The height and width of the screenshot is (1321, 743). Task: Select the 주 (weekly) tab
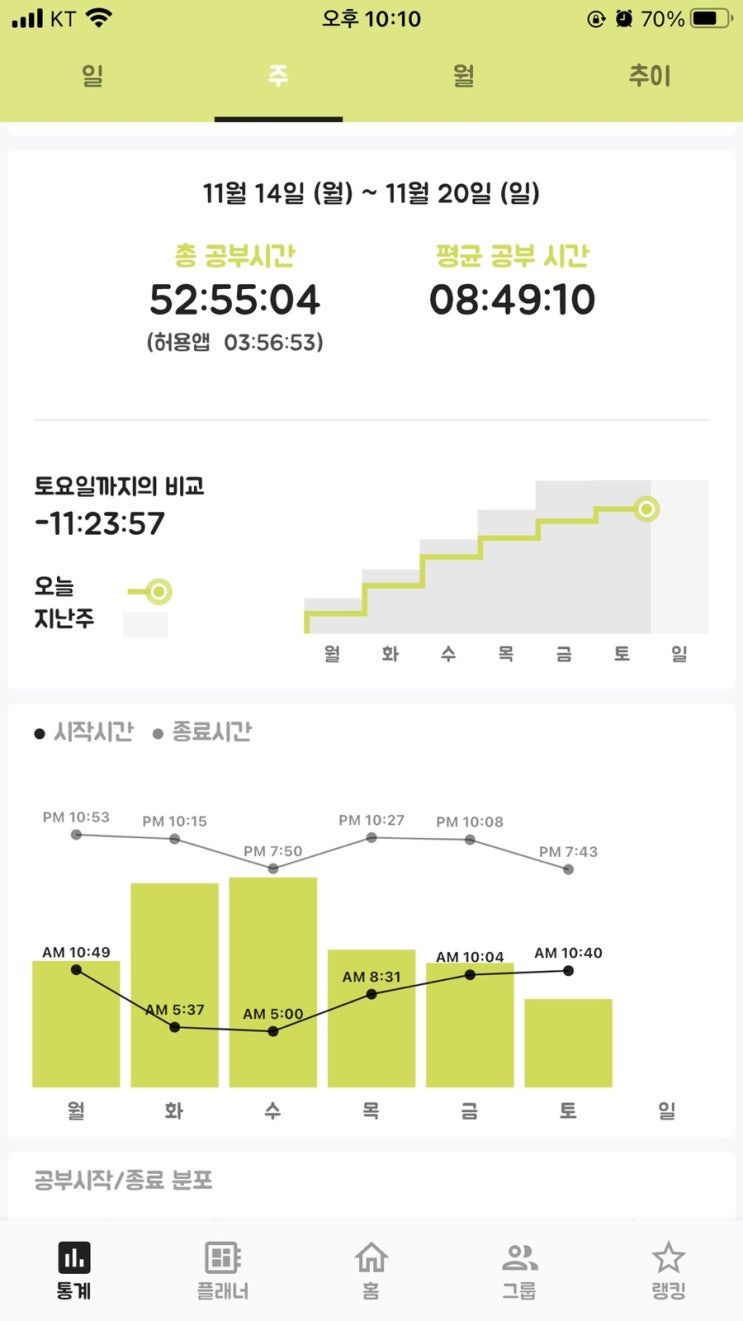click(x=278, y=77)
